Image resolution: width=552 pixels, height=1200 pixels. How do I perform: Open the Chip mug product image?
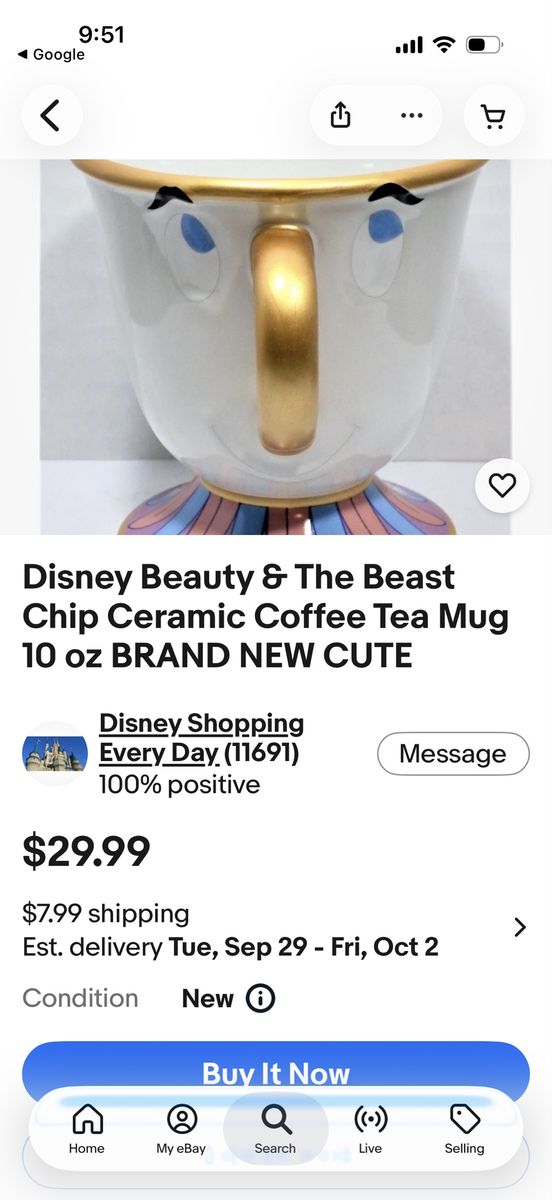coord(275,347)
